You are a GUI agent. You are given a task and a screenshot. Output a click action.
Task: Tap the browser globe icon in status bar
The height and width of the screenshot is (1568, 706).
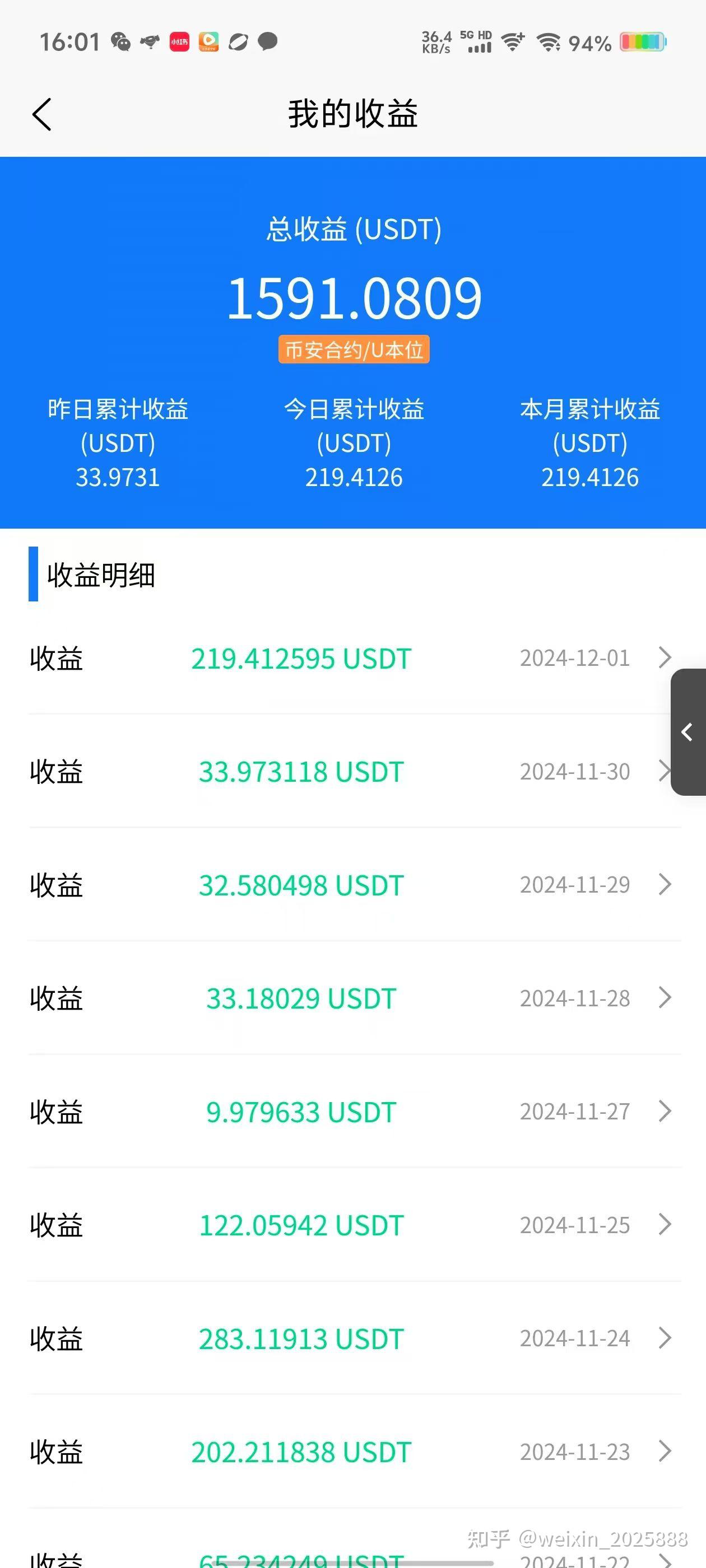point(238,42)
